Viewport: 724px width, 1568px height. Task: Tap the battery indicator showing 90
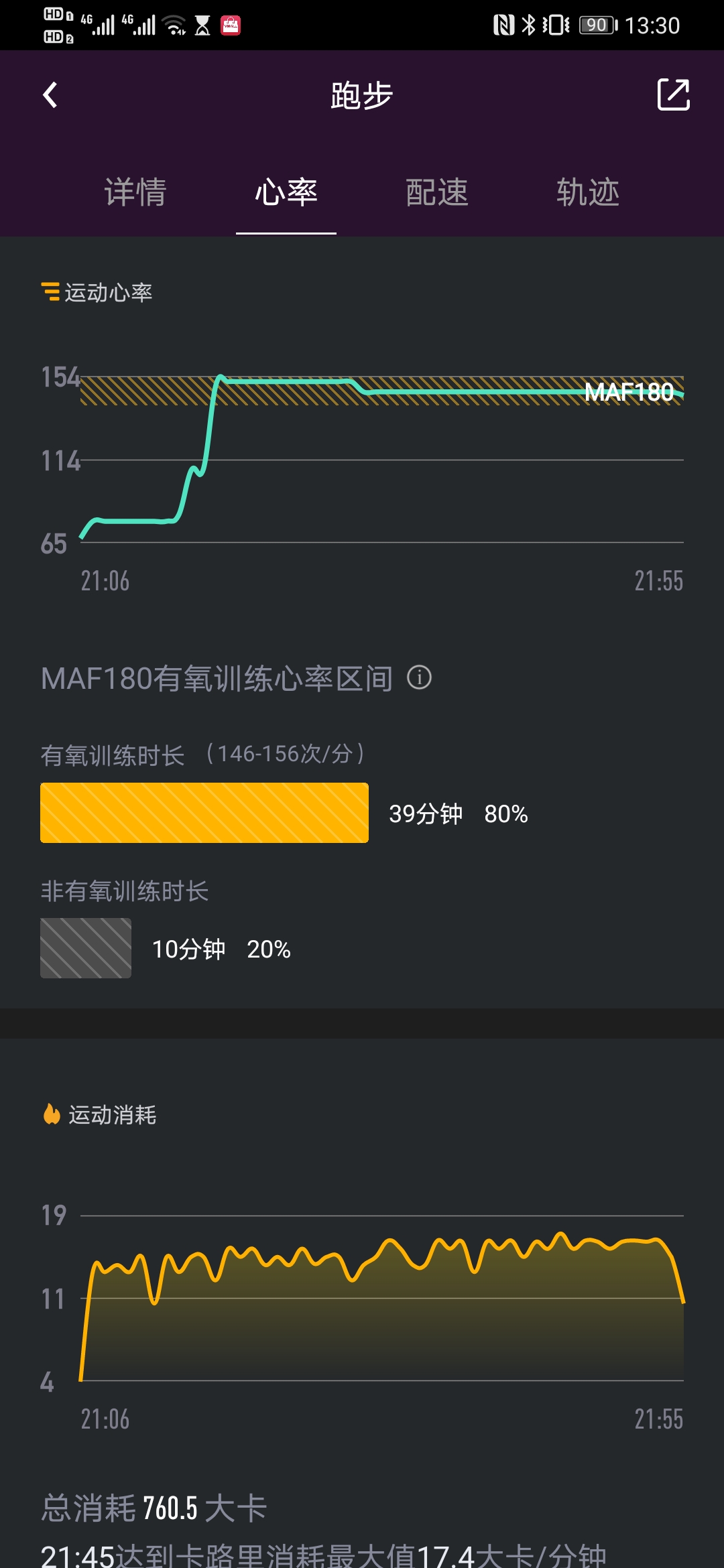(x=595, y=25)
